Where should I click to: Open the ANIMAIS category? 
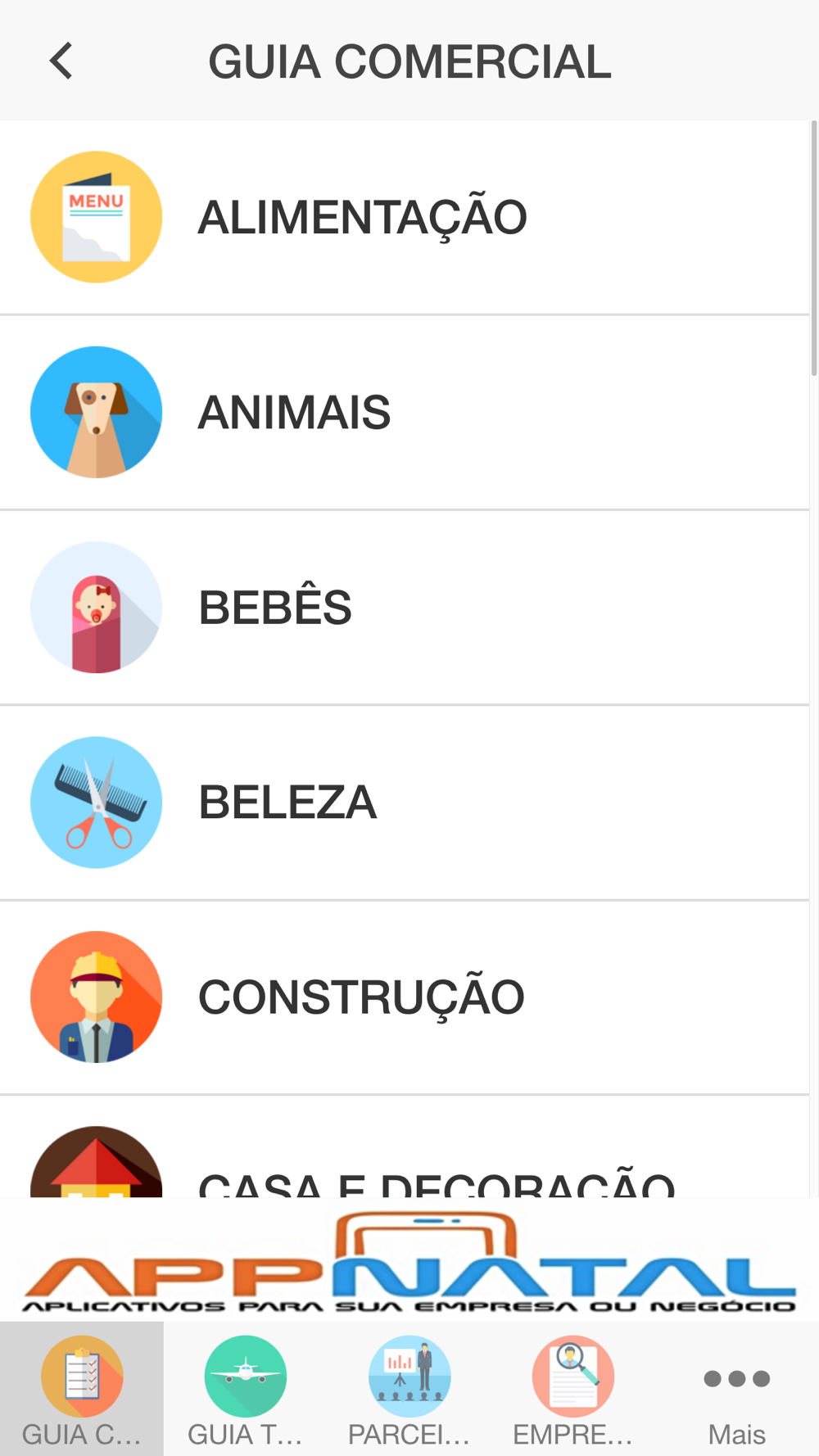(405, 413)
